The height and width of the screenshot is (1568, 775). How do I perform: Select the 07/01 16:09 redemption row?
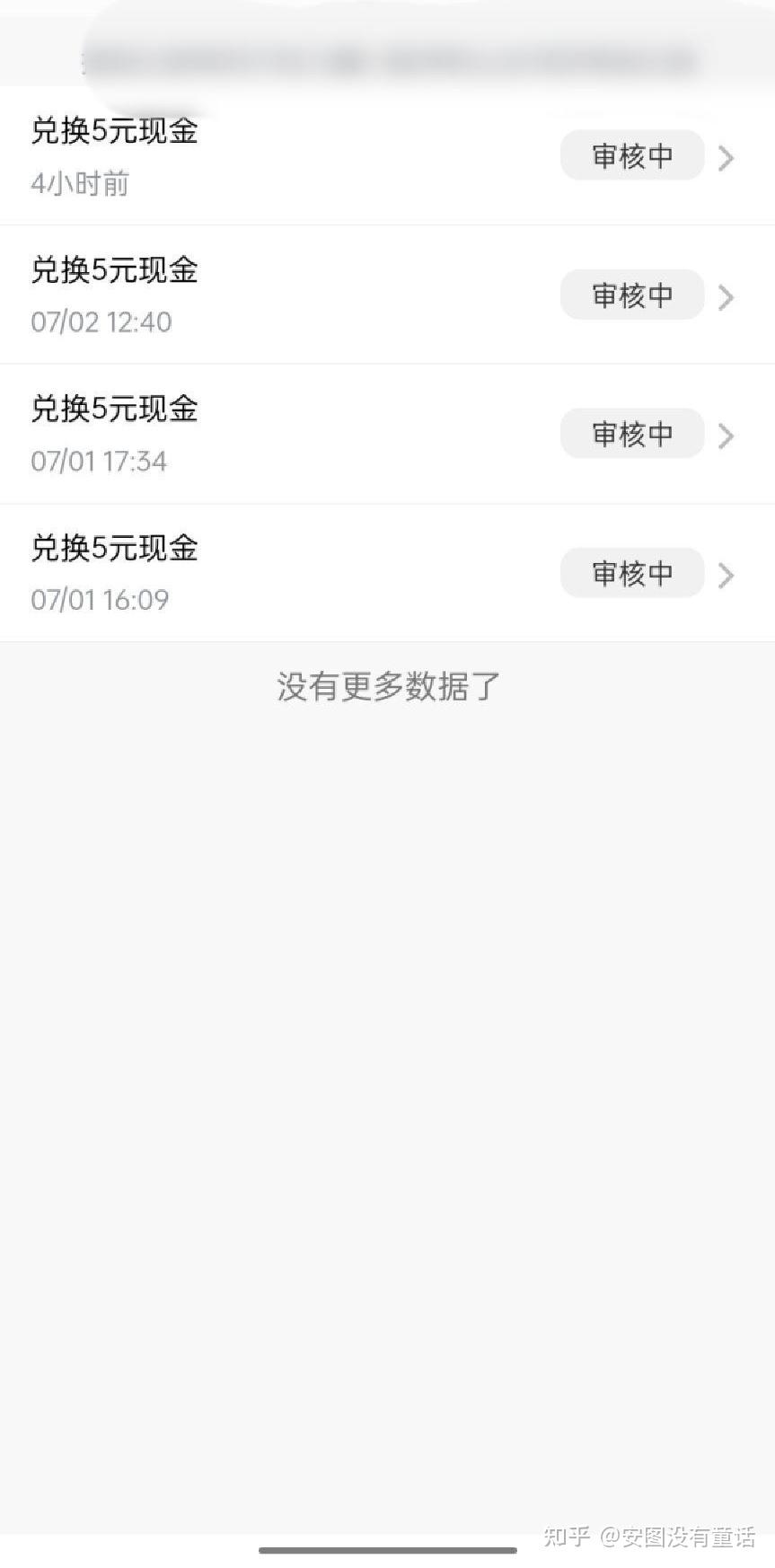(386, 573)
